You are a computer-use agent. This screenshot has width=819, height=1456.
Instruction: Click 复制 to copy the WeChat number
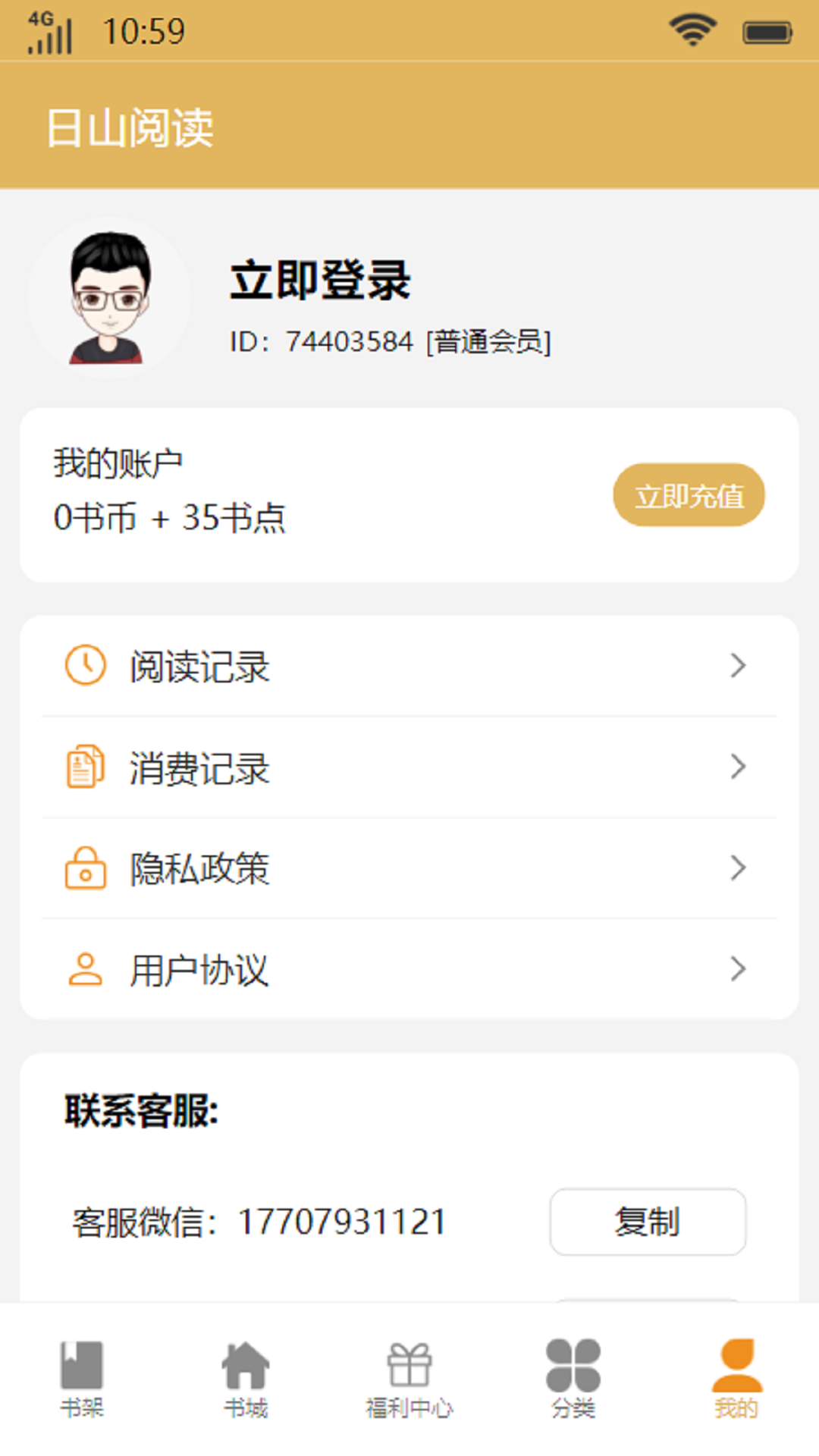(647, 1221)
